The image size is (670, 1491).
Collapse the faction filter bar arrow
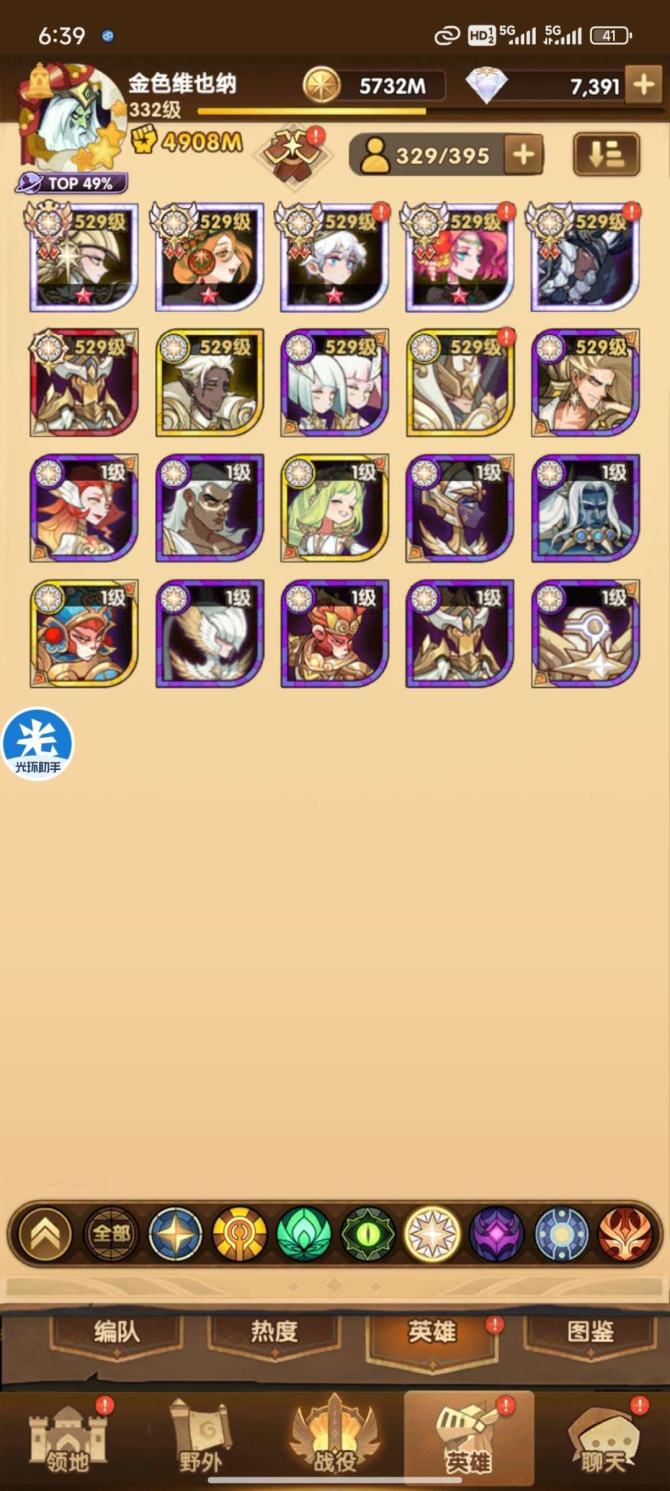45,1234
